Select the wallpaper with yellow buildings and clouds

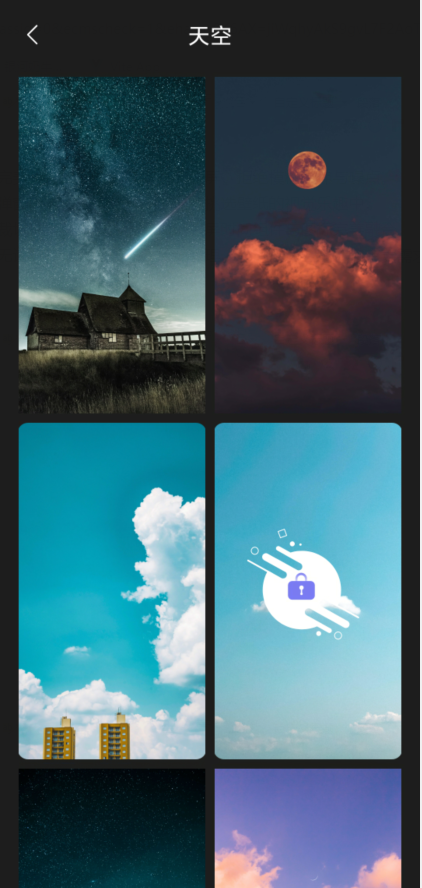[112, 591]
